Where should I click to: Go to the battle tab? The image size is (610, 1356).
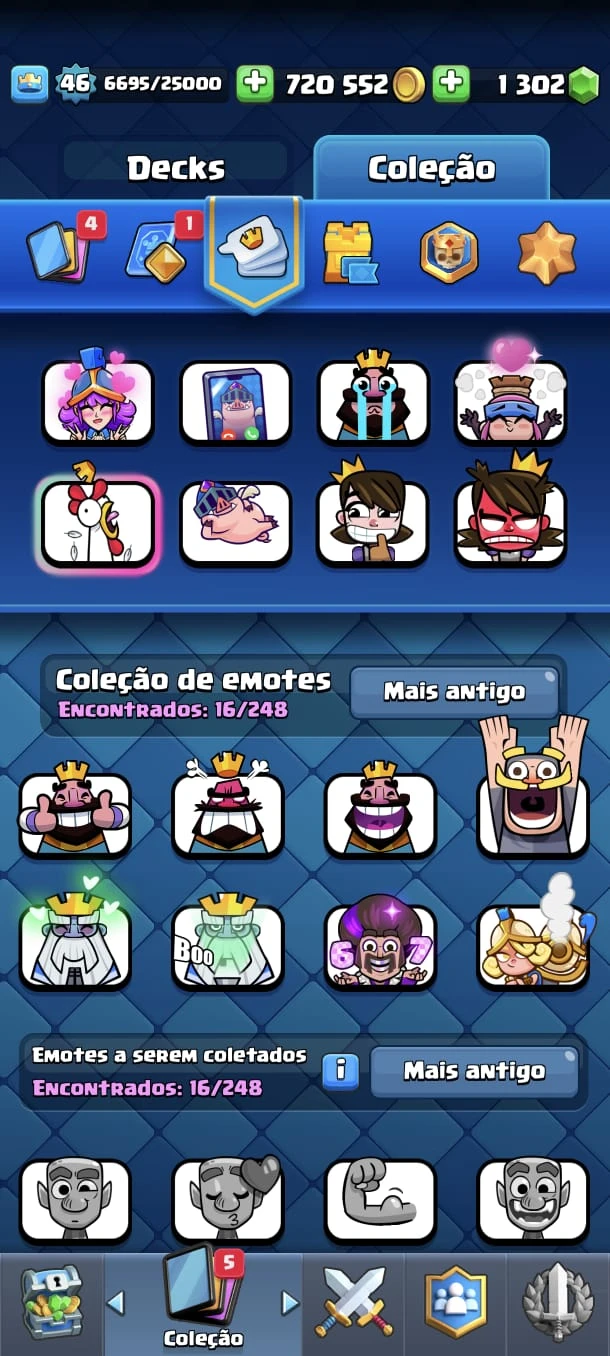coord(355,1302)
